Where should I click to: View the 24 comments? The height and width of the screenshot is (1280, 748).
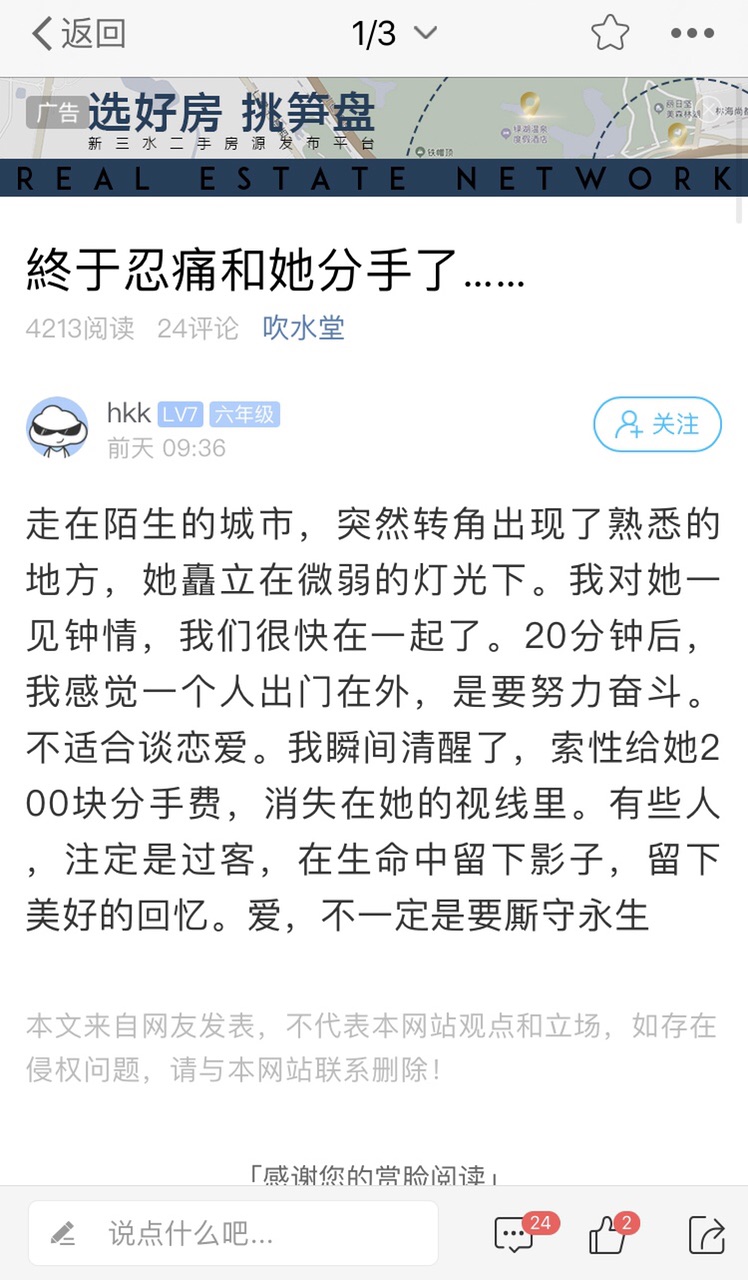[516, 1234]
